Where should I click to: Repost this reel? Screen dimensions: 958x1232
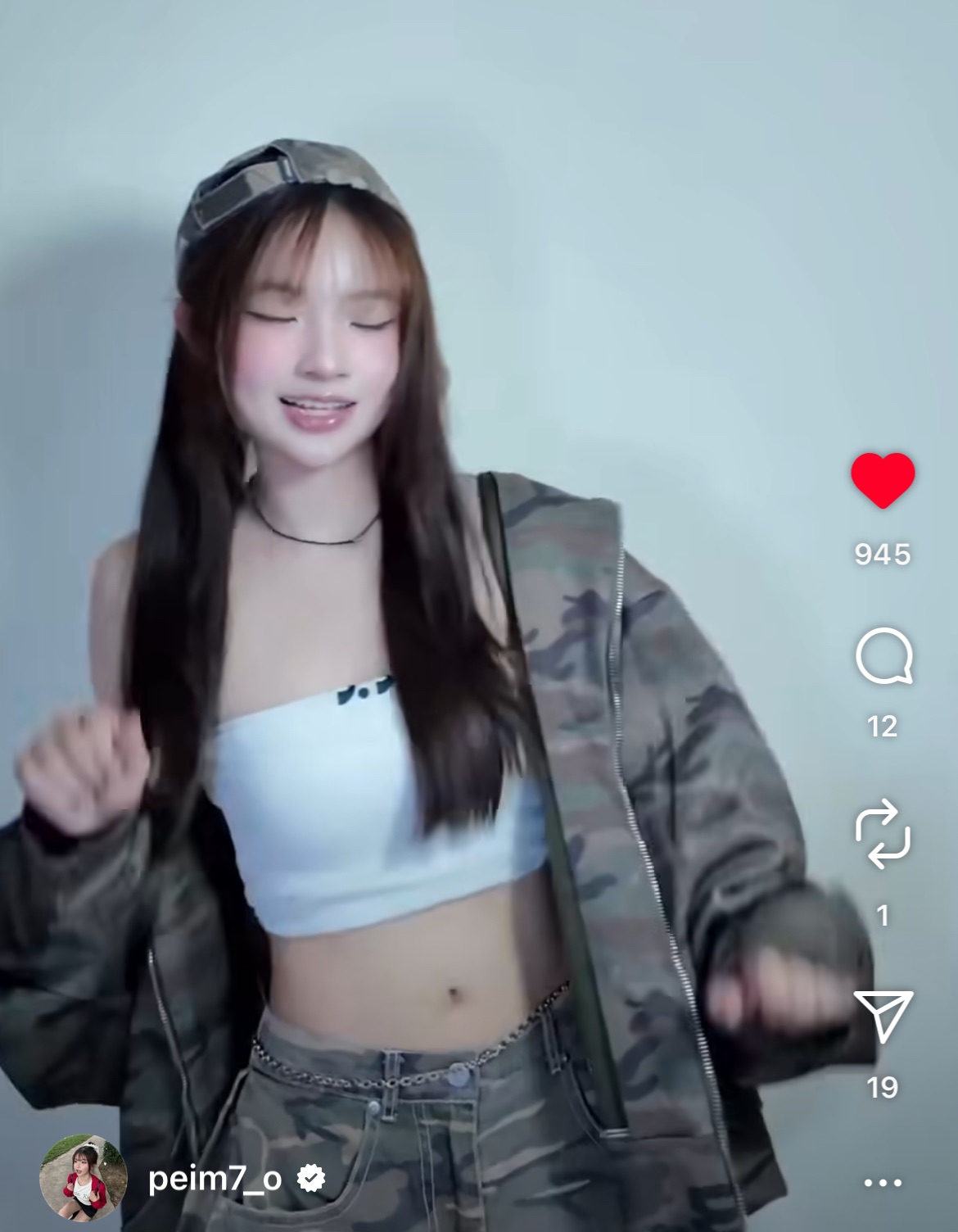(883, 835)
